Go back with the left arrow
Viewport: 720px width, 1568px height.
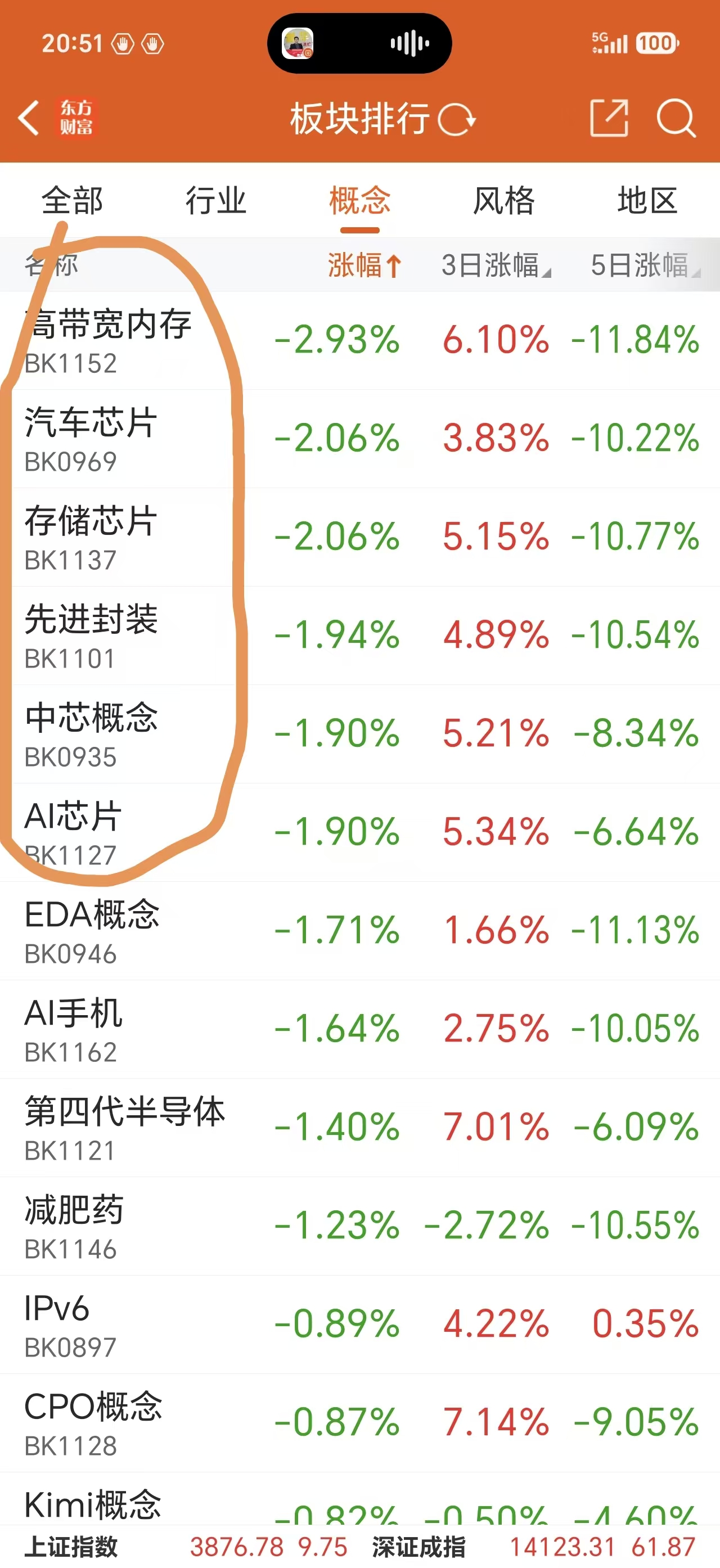pyautogui.click(x=29, y=118)
